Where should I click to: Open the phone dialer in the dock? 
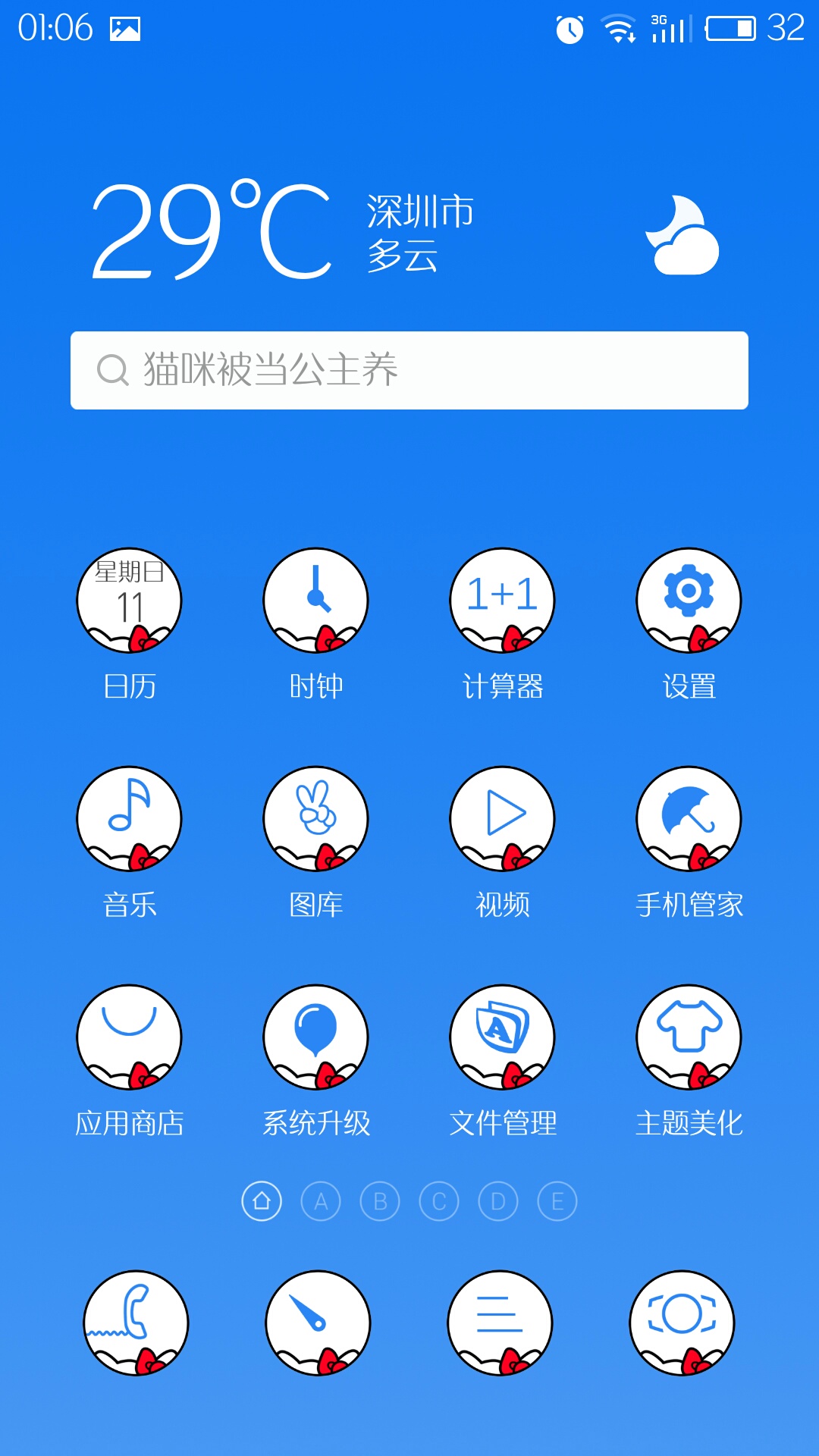(x=136, y=1323)
